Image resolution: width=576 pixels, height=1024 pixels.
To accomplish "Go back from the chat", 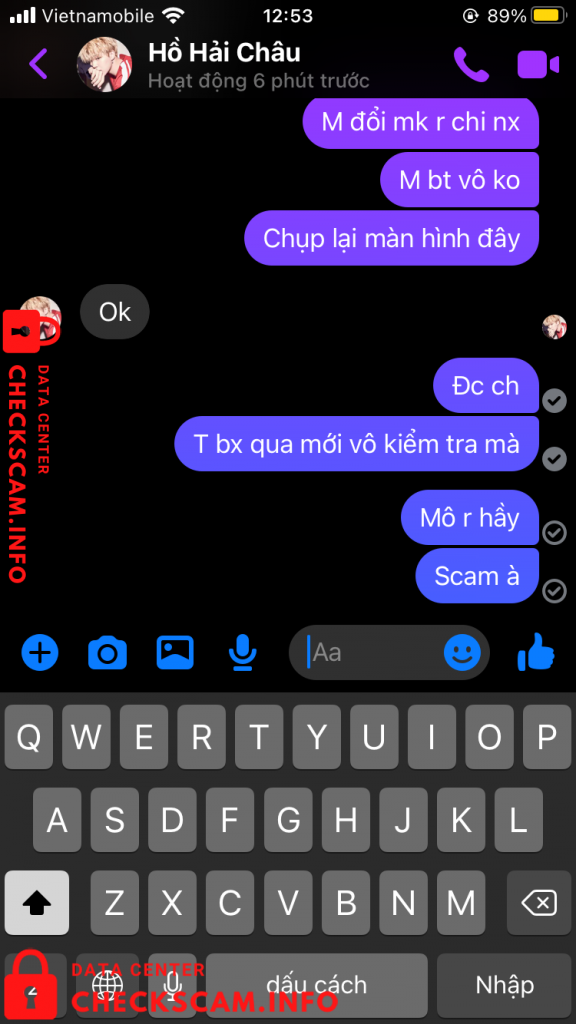I will tap(39, 64).
